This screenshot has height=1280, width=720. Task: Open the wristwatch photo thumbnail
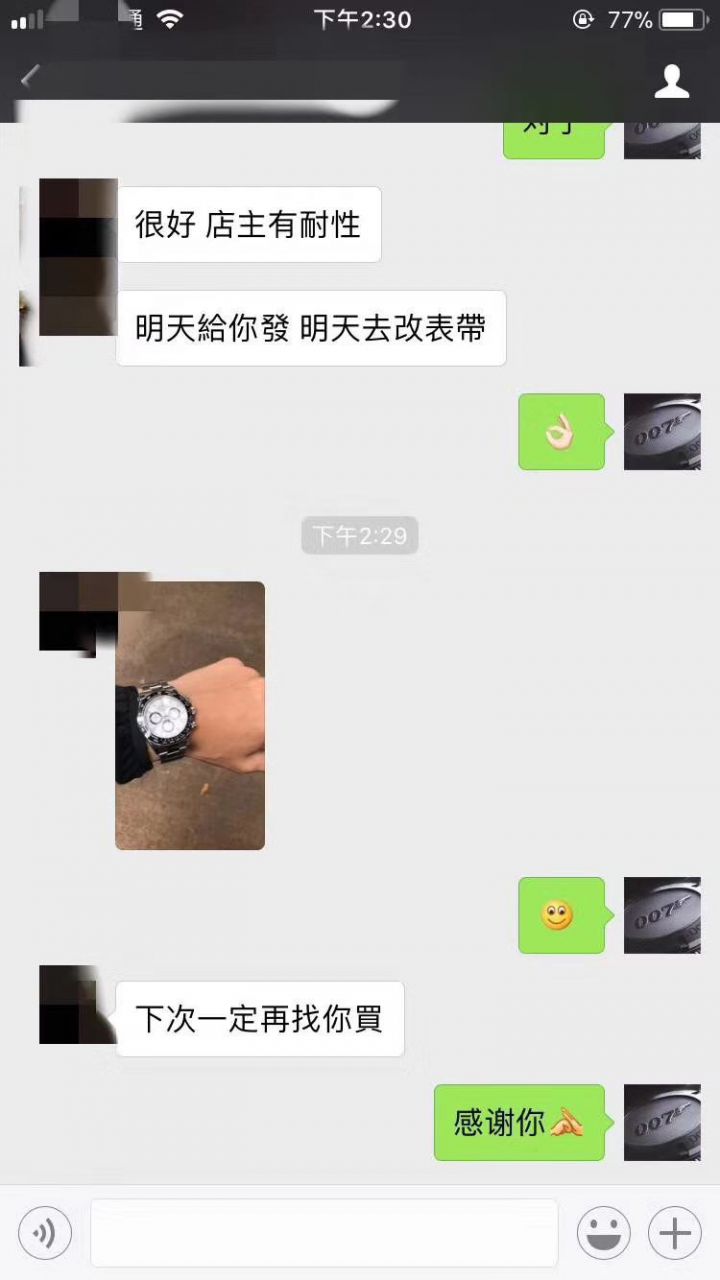(190, 715)
